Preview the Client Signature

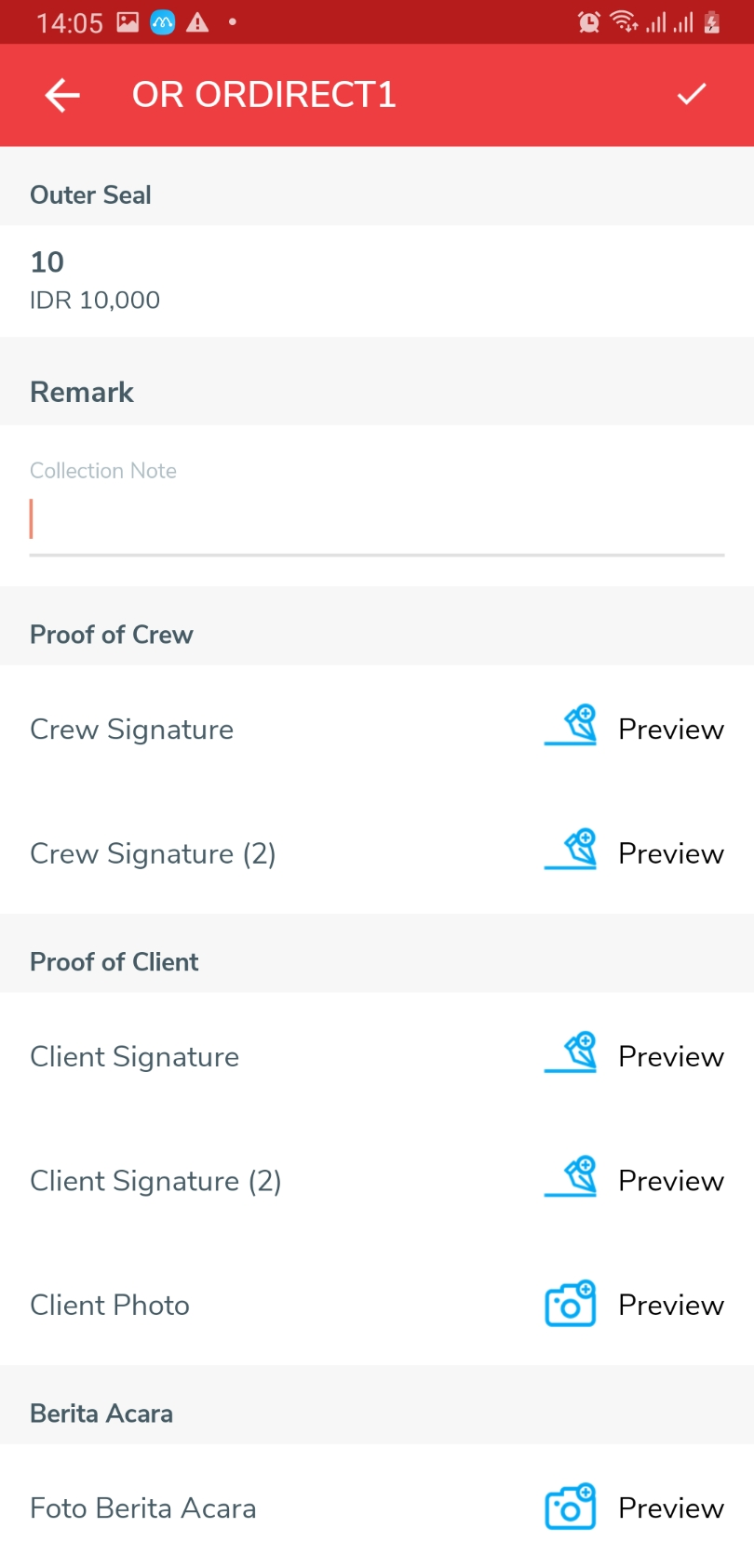coord(670,1056)
